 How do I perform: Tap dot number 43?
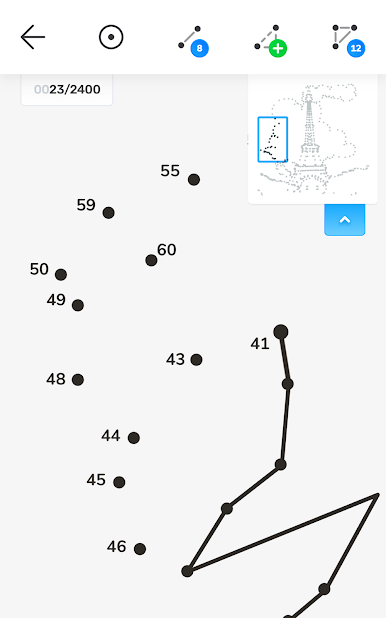click(196, 359)
